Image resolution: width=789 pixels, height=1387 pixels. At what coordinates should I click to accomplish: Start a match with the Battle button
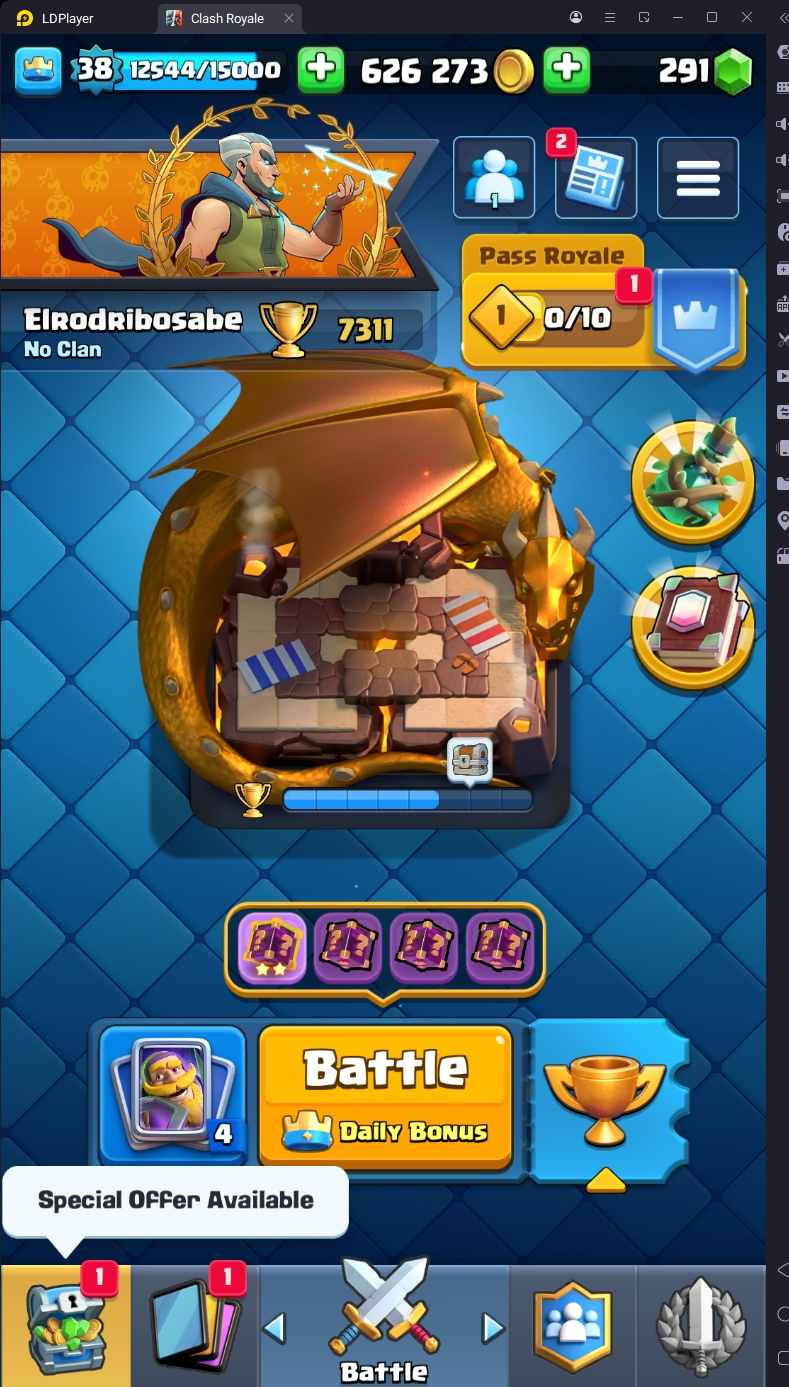385,1095
